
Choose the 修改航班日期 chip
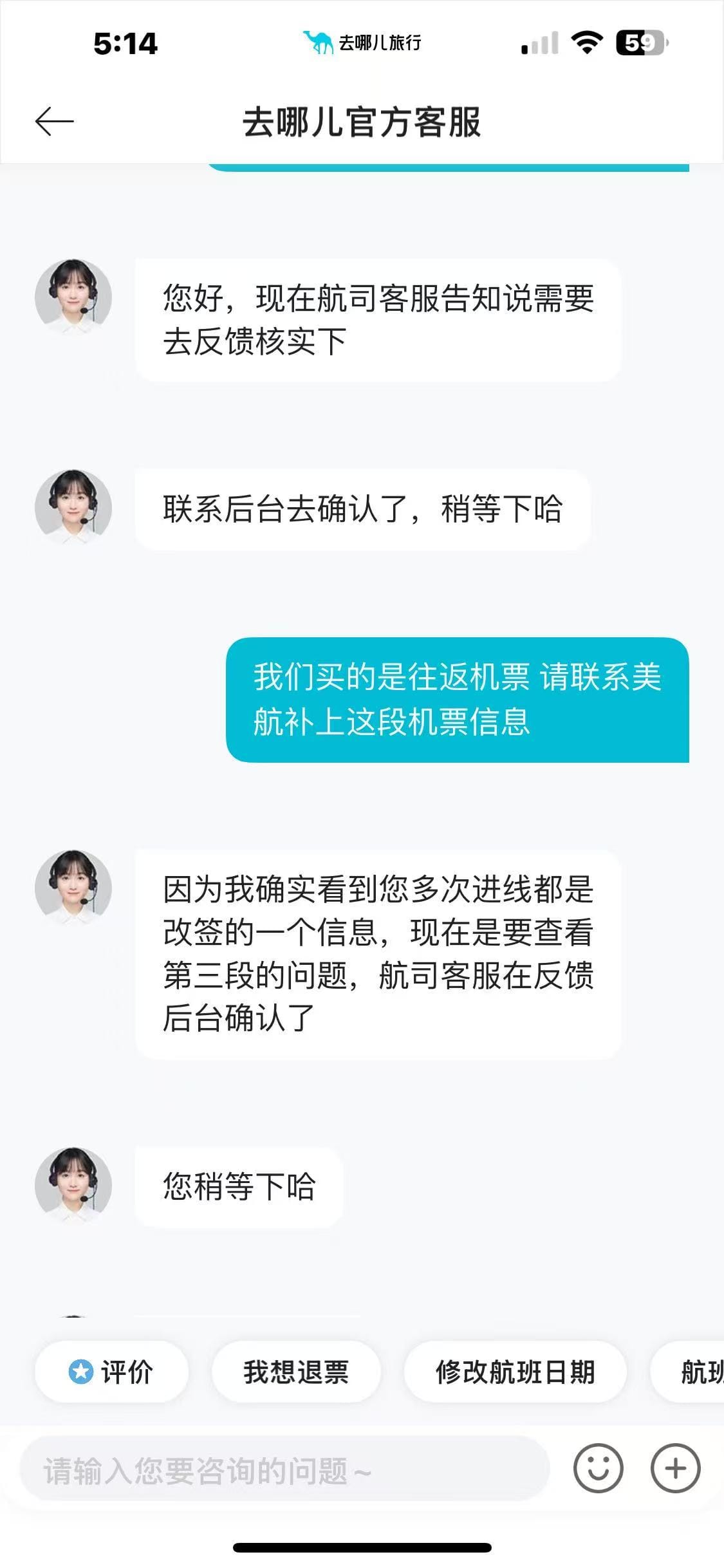coord(515,1372)
